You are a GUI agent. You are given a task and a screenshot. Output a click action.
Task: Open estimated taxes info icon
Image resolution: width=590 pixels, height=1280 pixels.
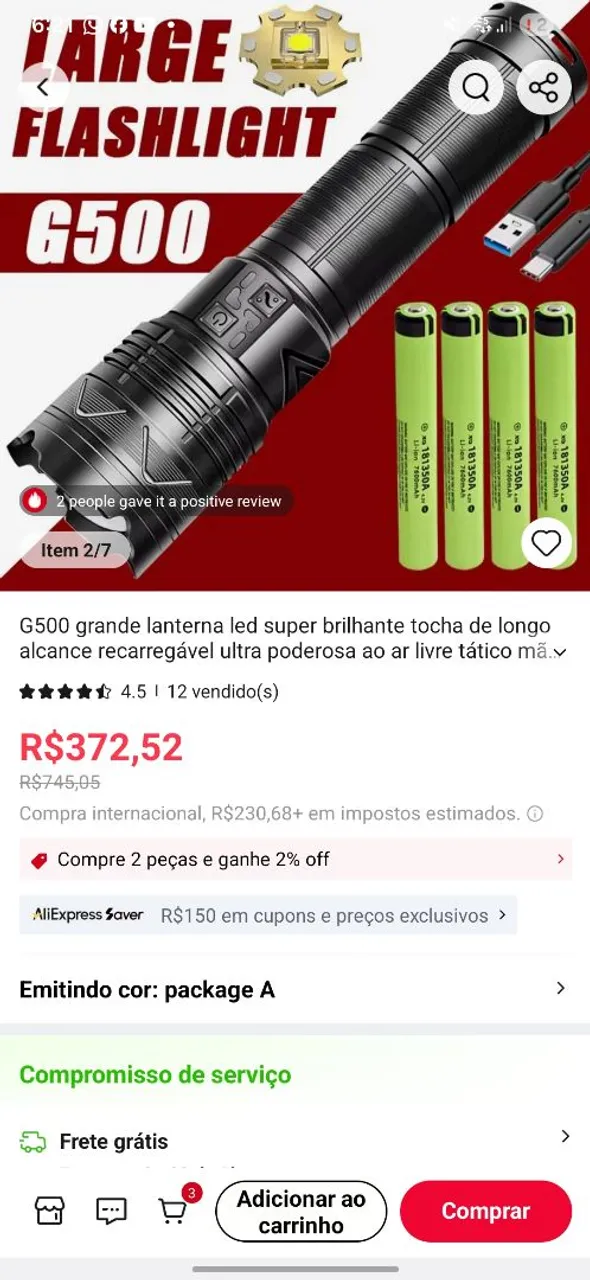[x=535, y=814]
